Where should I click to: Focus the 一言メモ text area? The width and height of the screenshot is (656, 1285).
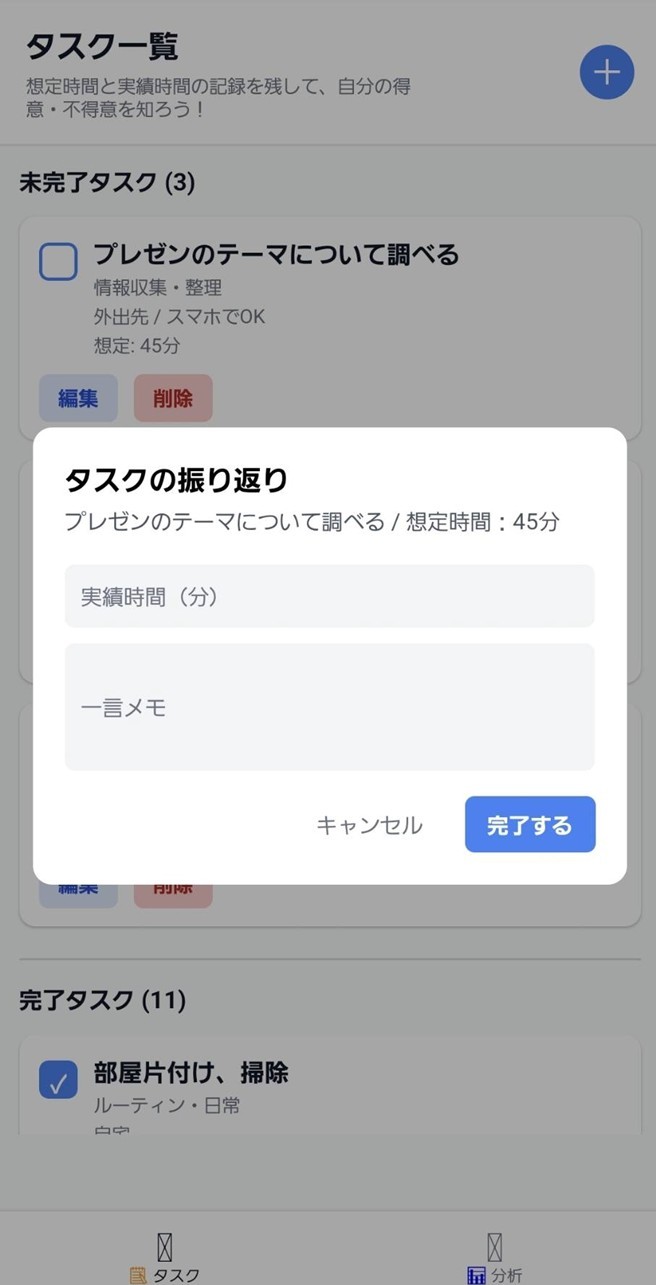coord(329,707)
